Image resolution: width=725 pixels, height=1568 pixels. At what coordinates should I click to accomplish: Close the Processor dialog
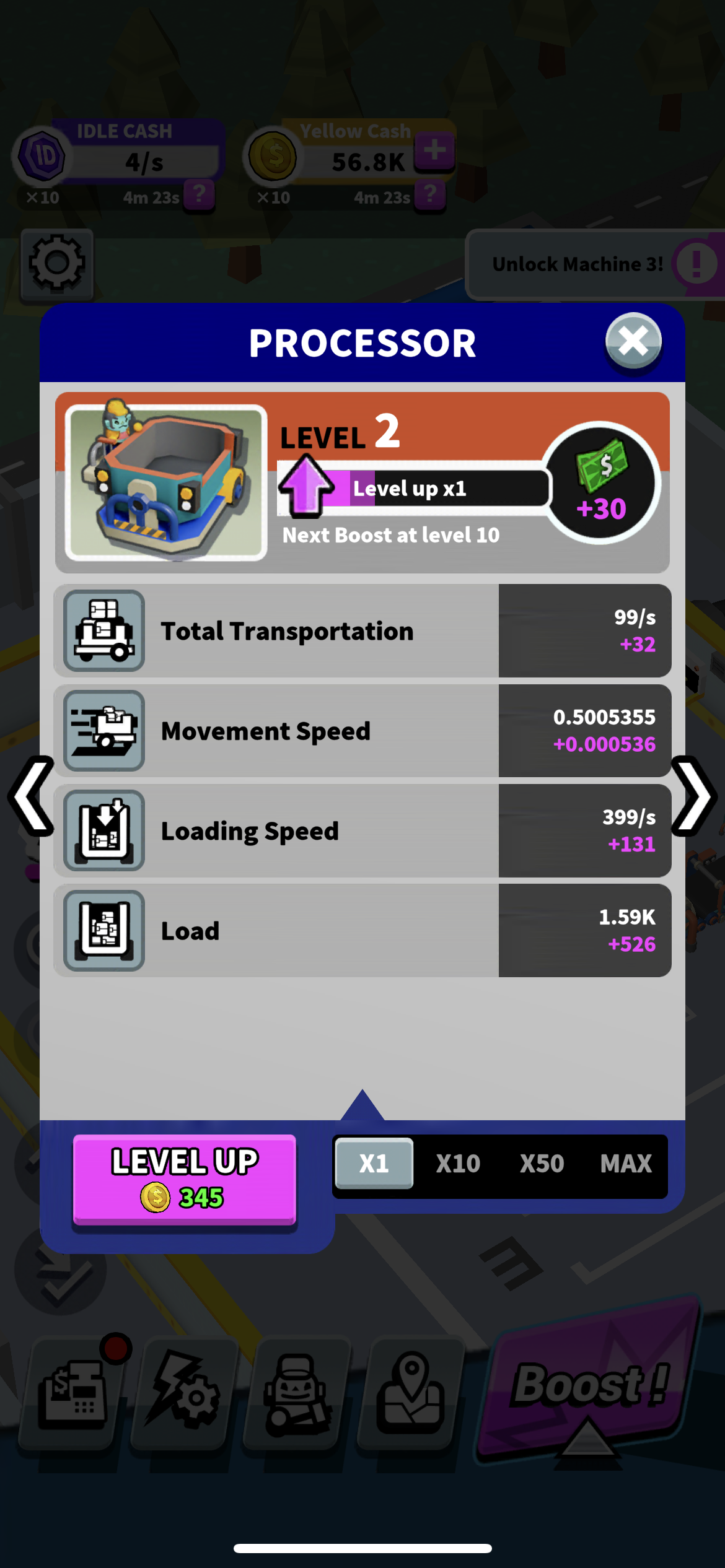(x=633, y=341)
